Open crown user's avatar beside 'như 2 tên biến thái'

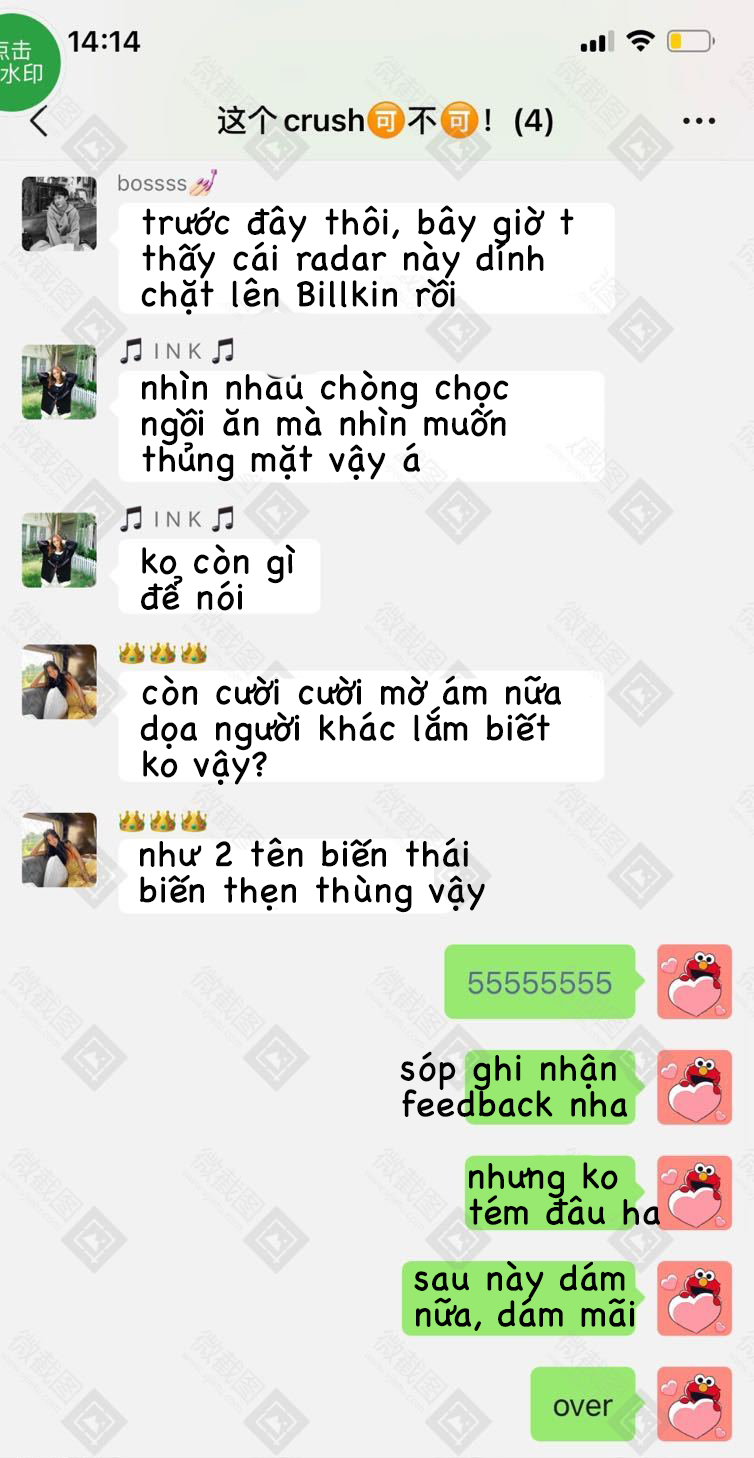click(59, 850)
